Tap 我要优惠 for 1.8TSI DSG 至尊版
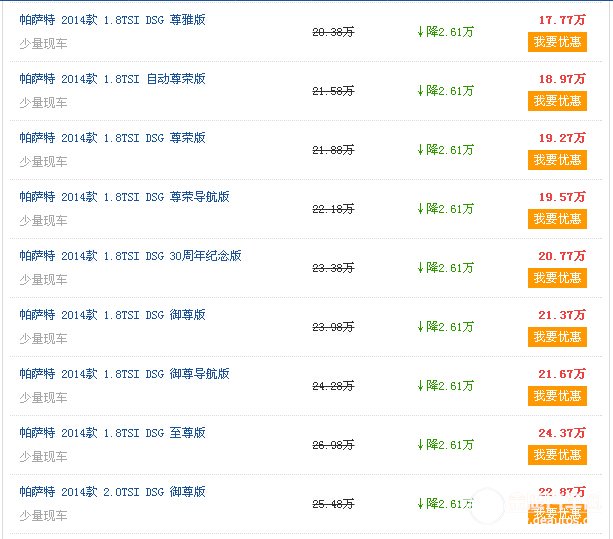Viewport: 613px width, 539px height. pyautogui.click(x=557, y=455)
